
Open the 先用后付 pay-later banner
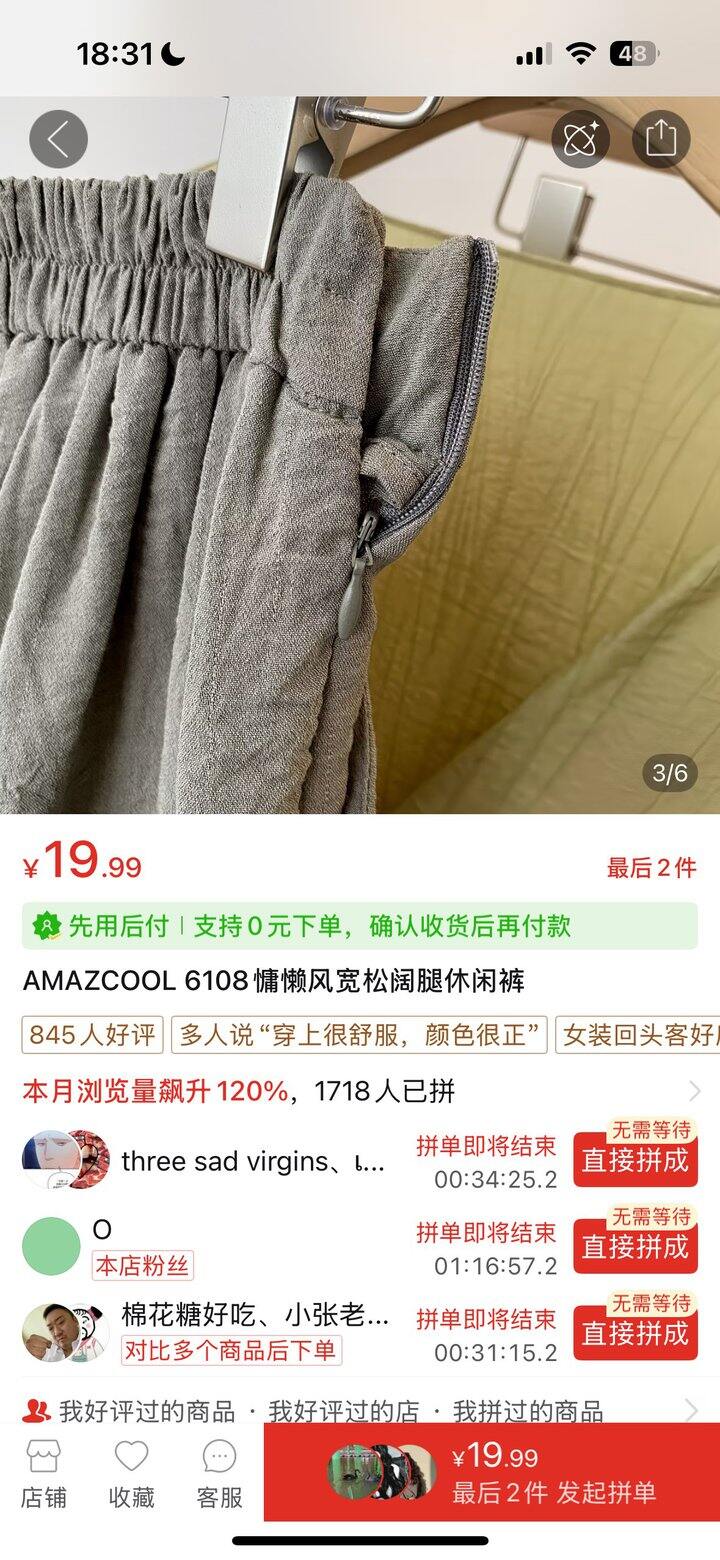click(360, 925)
